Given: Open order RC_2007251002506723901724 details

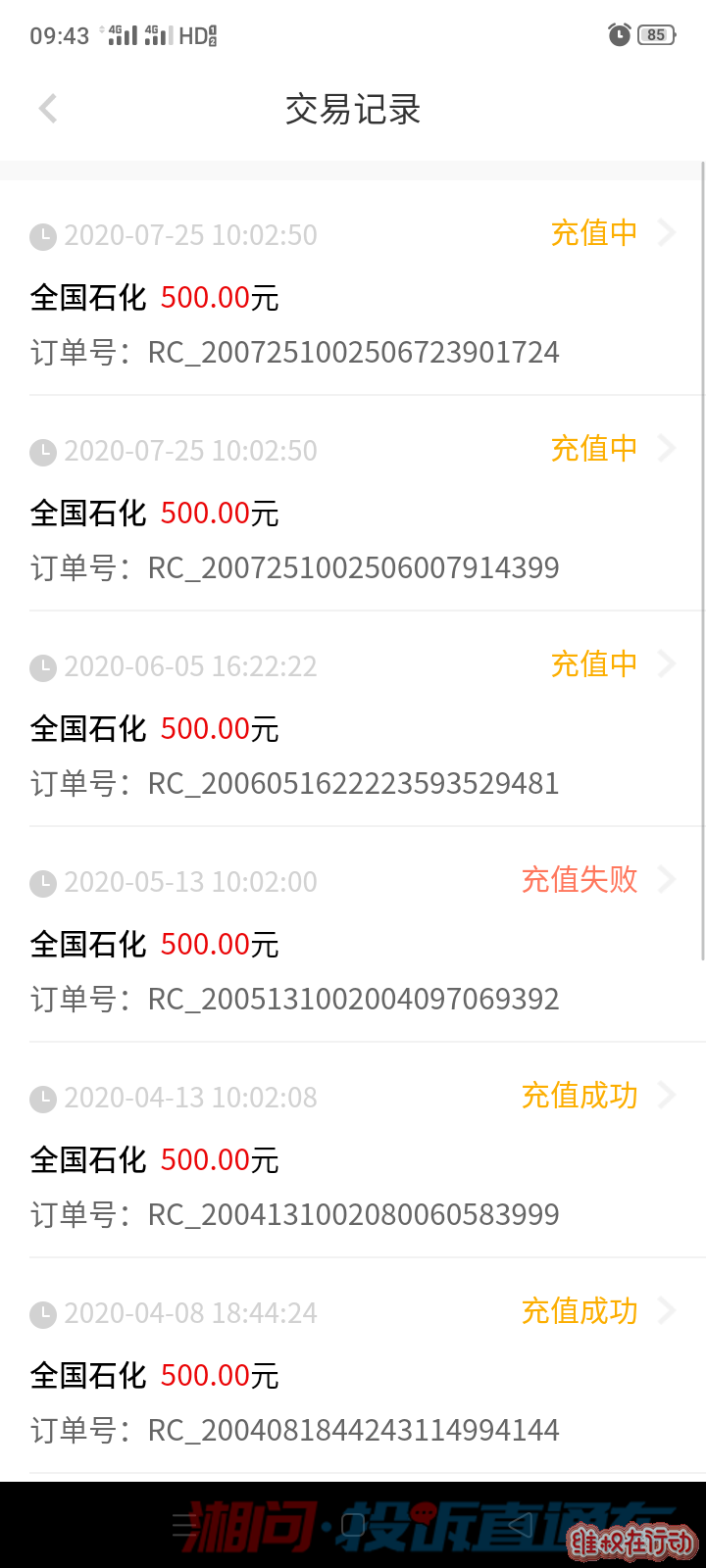Looking at the screenshot, I should click(x=353, y=288).
